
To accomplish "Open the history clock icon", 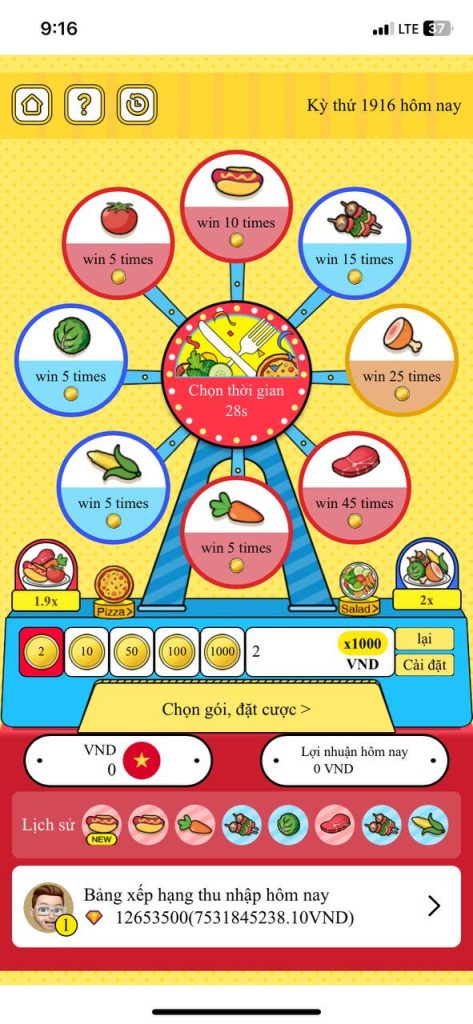I will pos(137,104).
